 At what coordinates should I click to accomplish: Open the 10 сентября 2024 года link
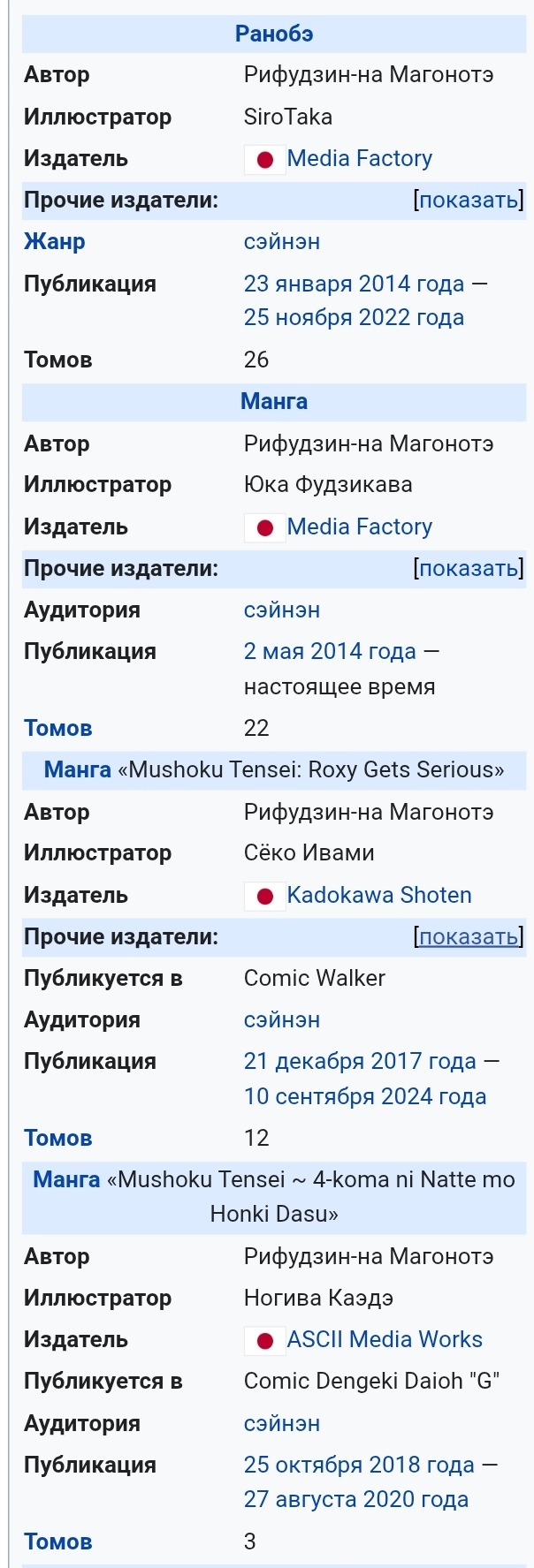pyautogui.click(x=365, y=1096)
